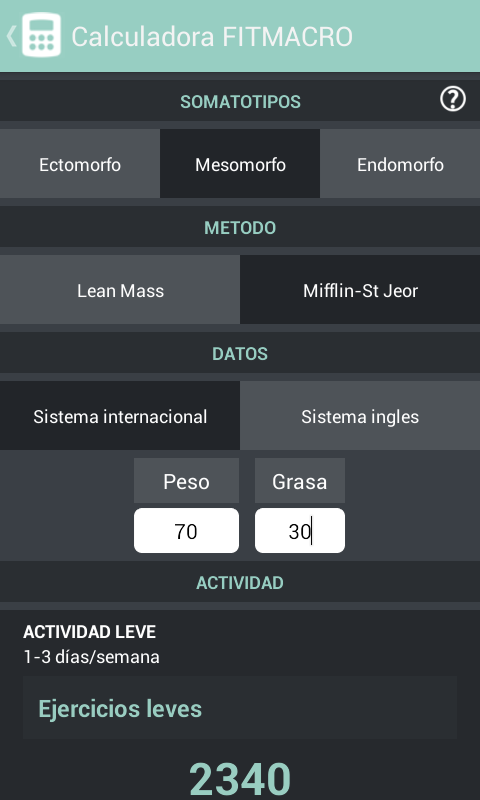Select the Ectomorfo body type
The image size is (480, 800).
[80, 164]
